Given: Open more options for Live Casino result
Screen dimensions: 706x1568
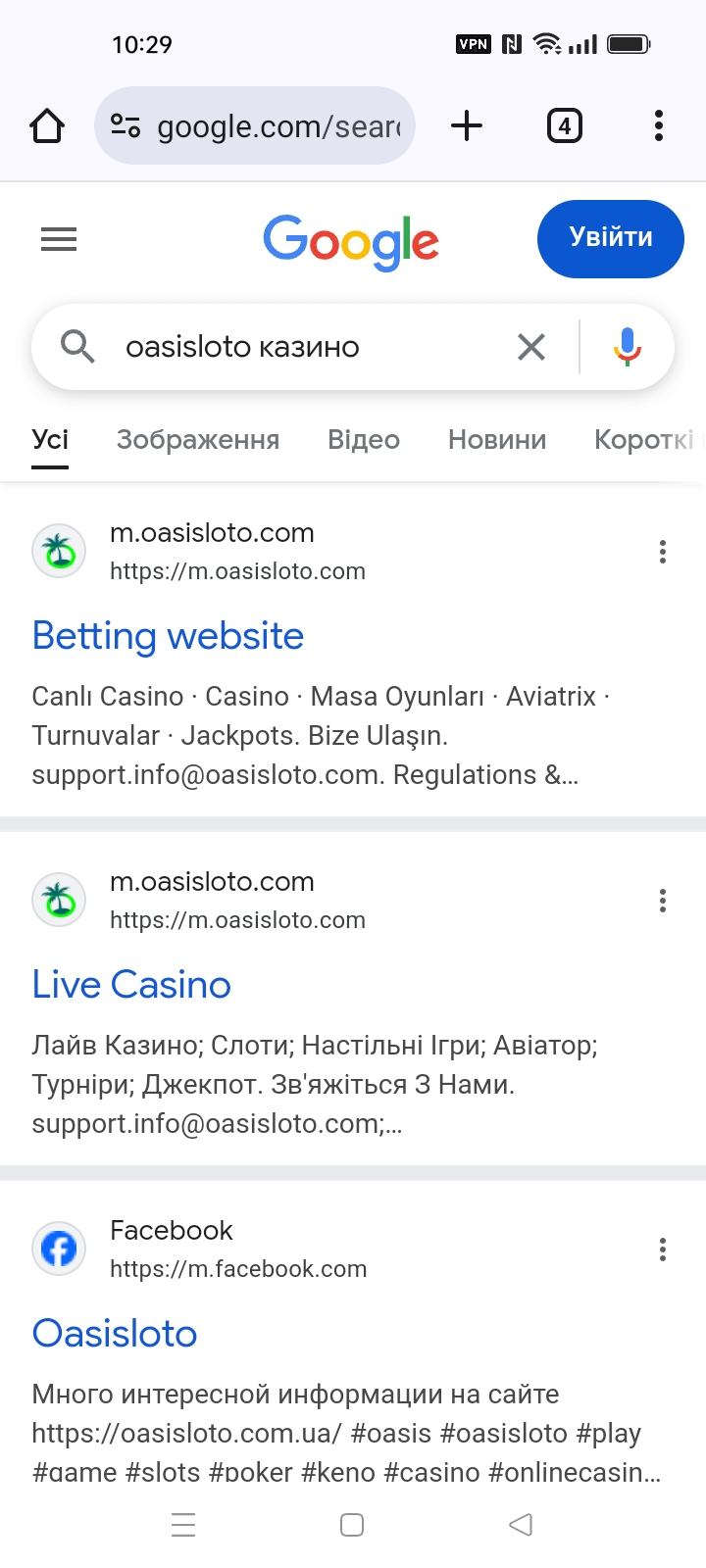Looking at the screenshot, I should click(x=663, y=901).
